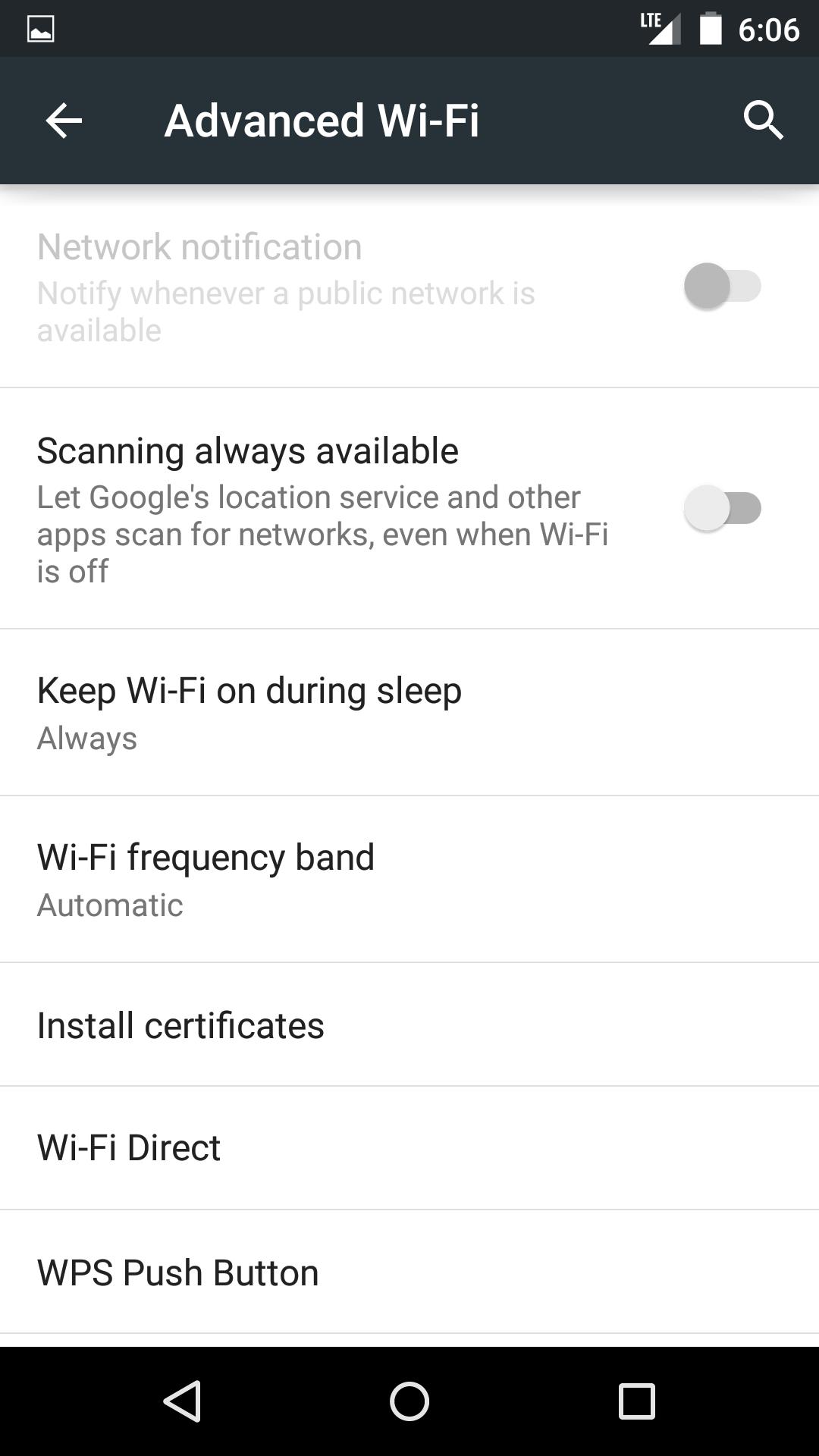Open the recent apps view
Viewport: 819px width, 1456px height.
637,1401
